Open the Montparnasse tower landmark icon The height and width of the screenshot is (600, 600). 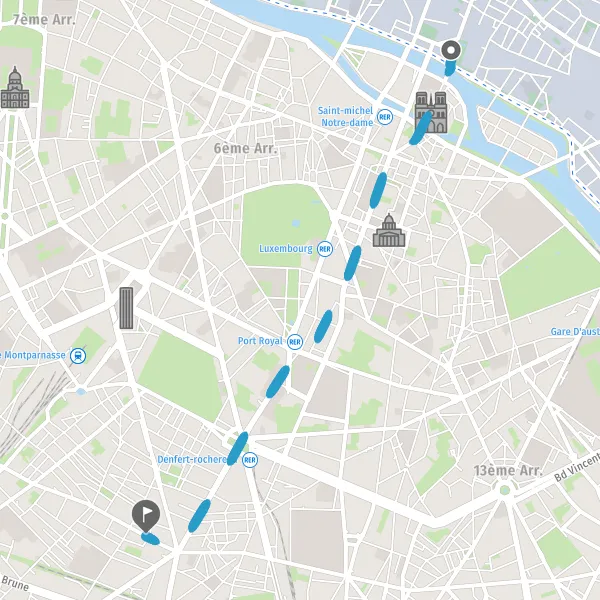click(x=126, y=308)
